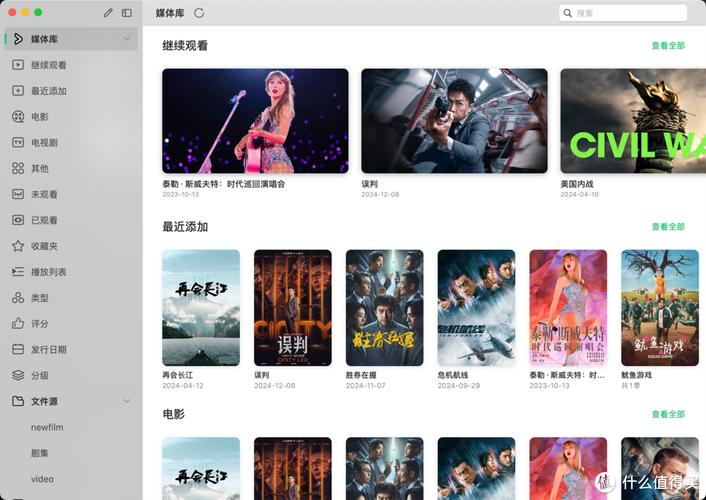The width and height of the screenshot is (706, 500).
Task: Select 未观看 in the sidebar
Action: [x=45, y=194]
